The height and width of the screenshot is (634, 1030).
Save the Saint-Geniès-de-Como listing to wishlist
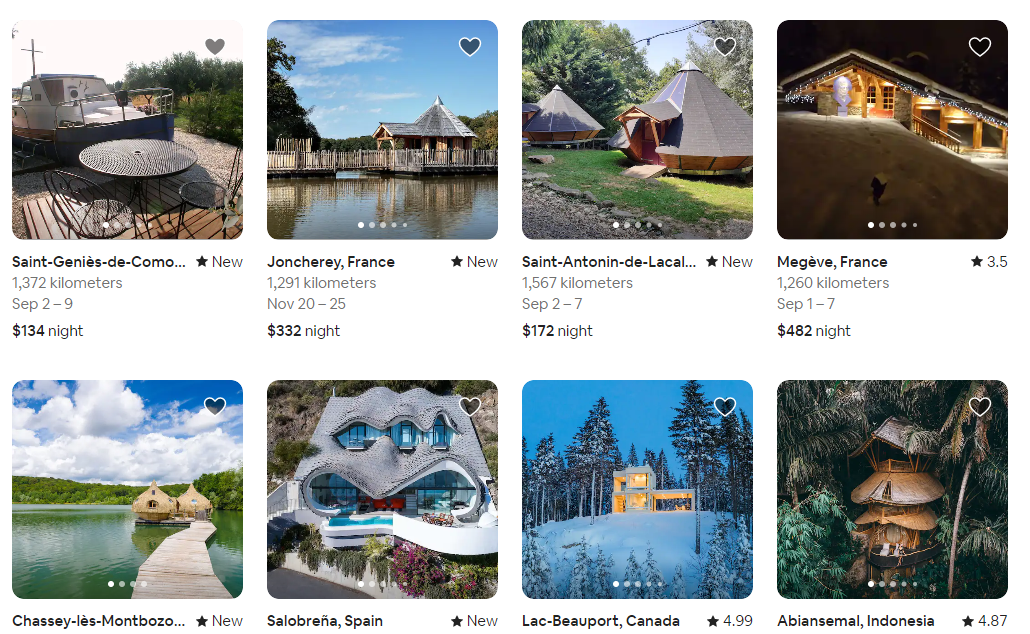215,47
